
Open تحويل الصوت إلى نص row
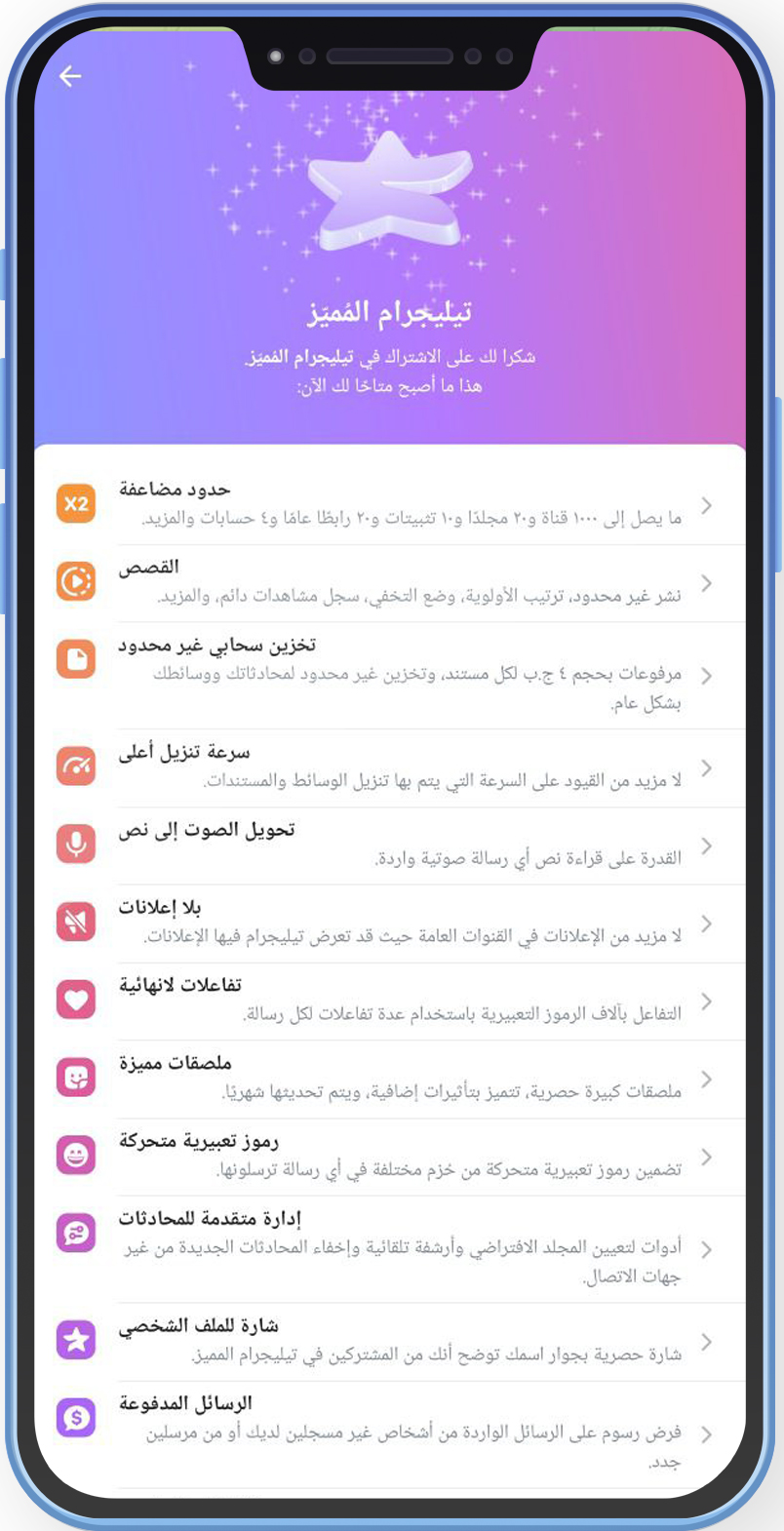pos(390,845)
